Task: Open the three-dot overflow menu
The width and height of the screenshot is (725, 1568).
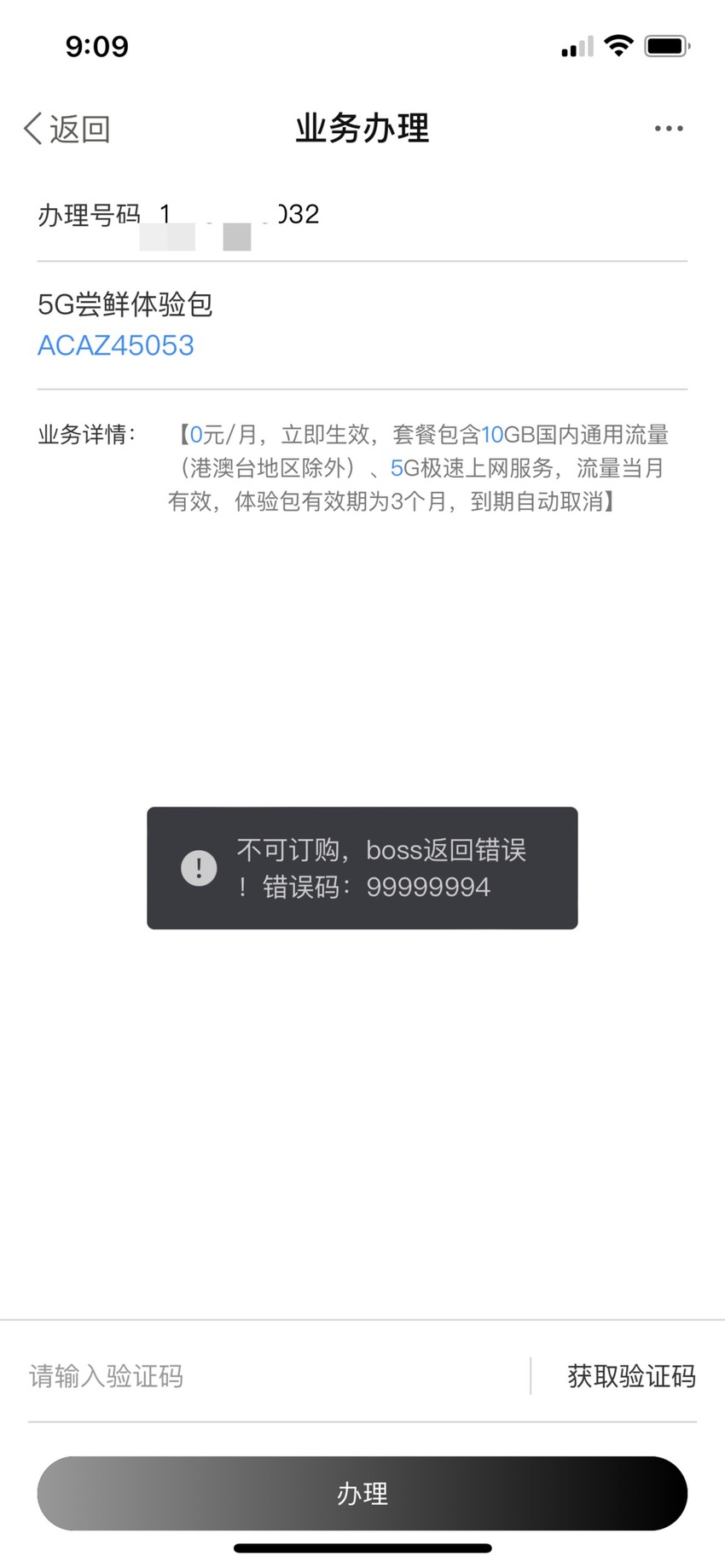Action: [x=669, y=129]
